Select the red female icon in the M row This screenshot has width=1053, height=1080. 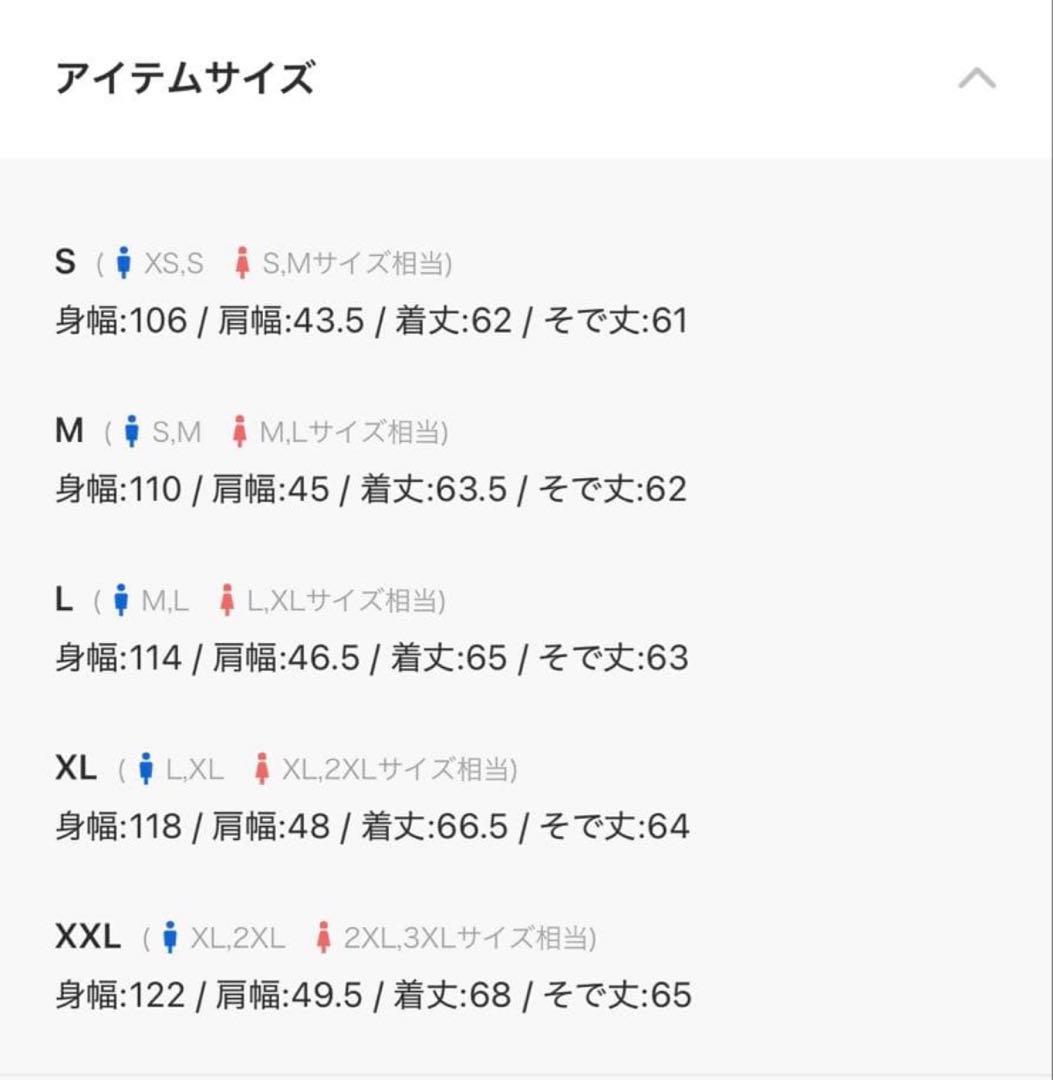click(240, 430)
